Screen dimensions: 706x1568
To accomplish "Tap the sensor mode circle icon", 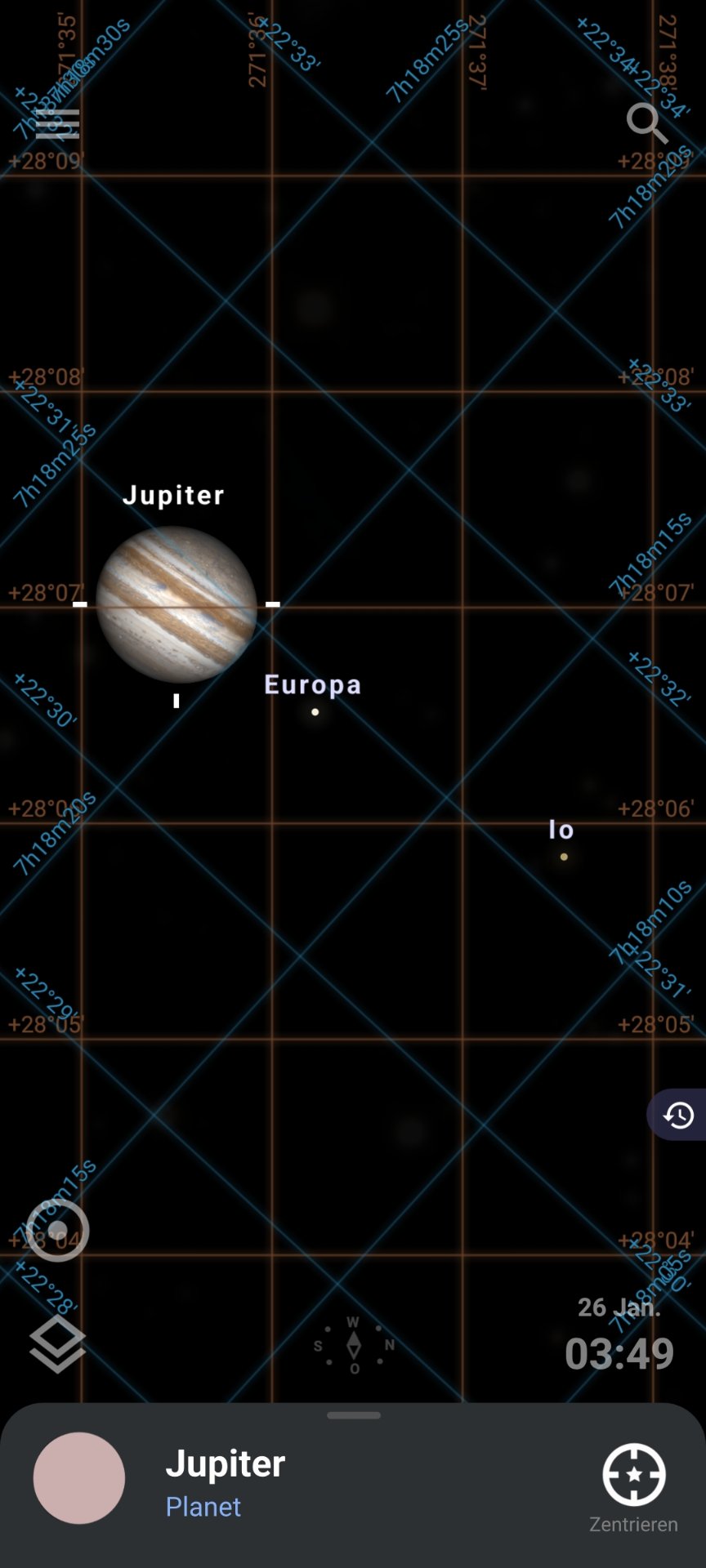I will pos(57,1230).
